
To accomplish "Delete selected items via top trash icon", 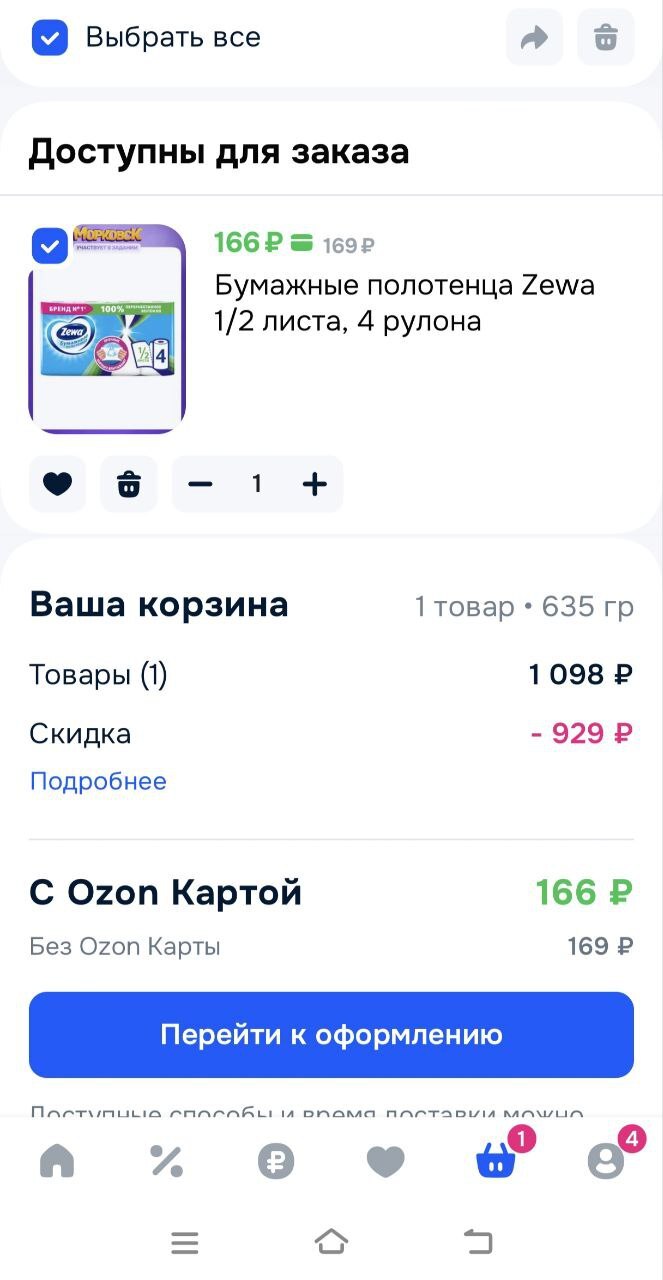I will (606, 38).
